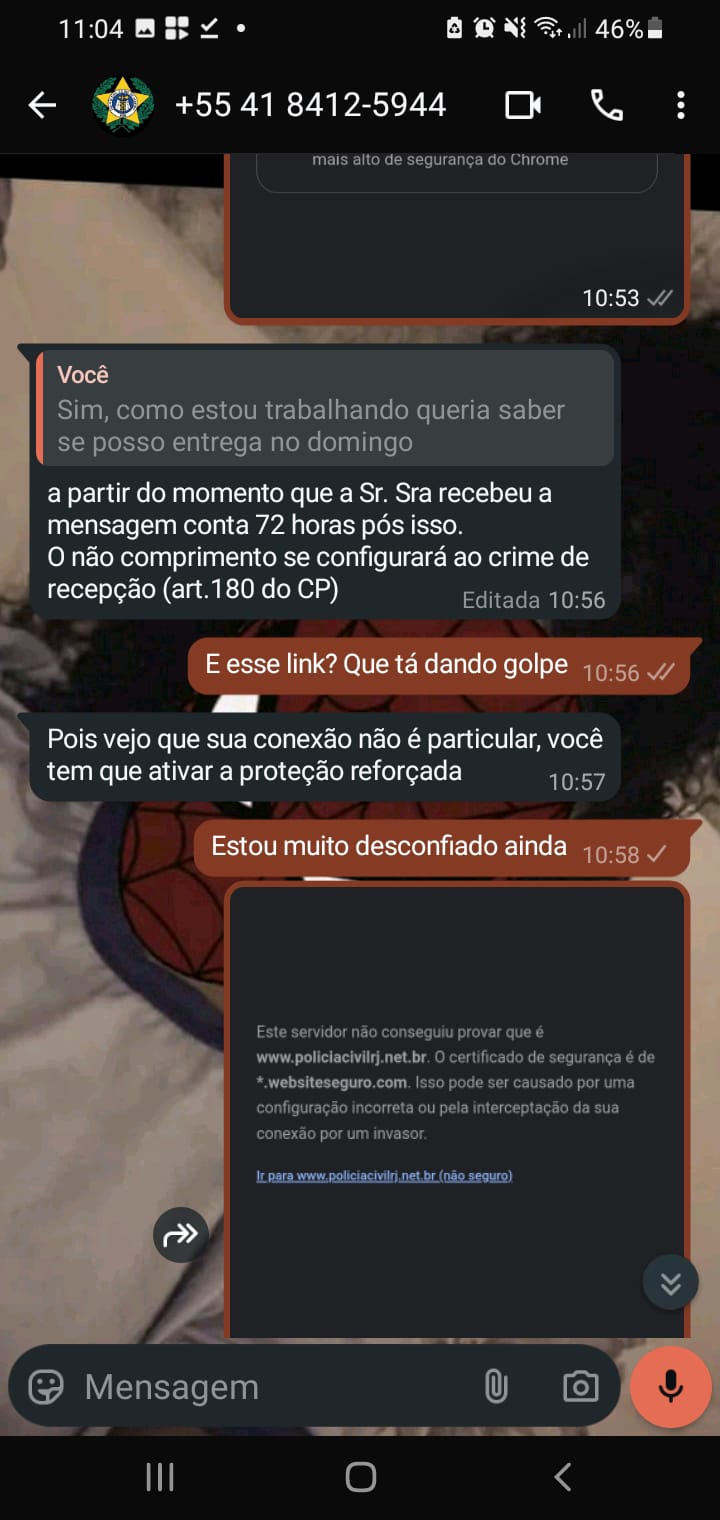Open recent apps from the navigation bar
720x1520 pixels.
click(160, 1476)
